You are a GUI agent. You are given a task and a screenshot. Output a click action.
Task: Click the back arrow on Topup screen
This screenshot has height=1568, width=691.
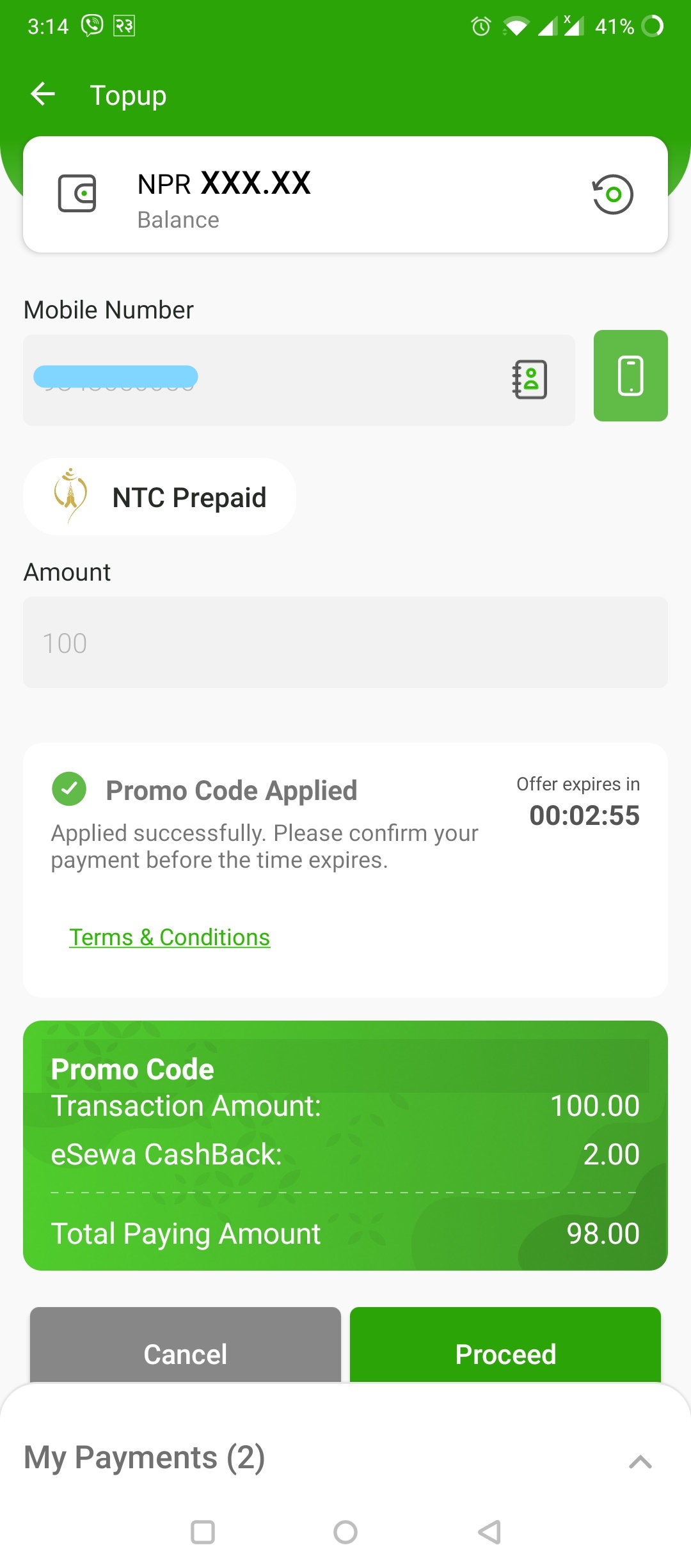coord(43,94)
